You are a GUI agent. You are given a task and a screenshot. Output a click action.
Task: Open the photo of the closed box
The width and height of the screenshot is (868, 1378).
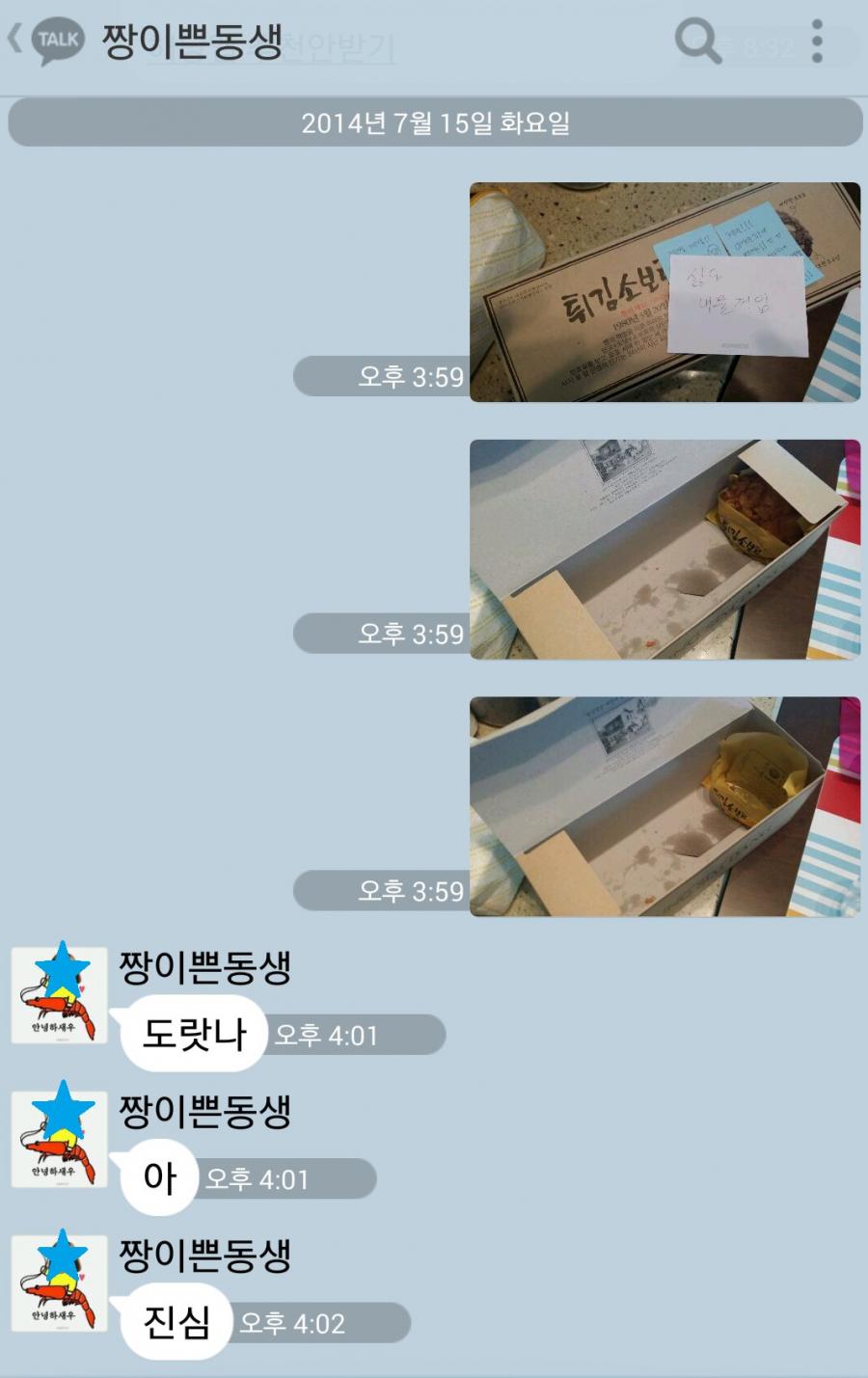[664, 292]
